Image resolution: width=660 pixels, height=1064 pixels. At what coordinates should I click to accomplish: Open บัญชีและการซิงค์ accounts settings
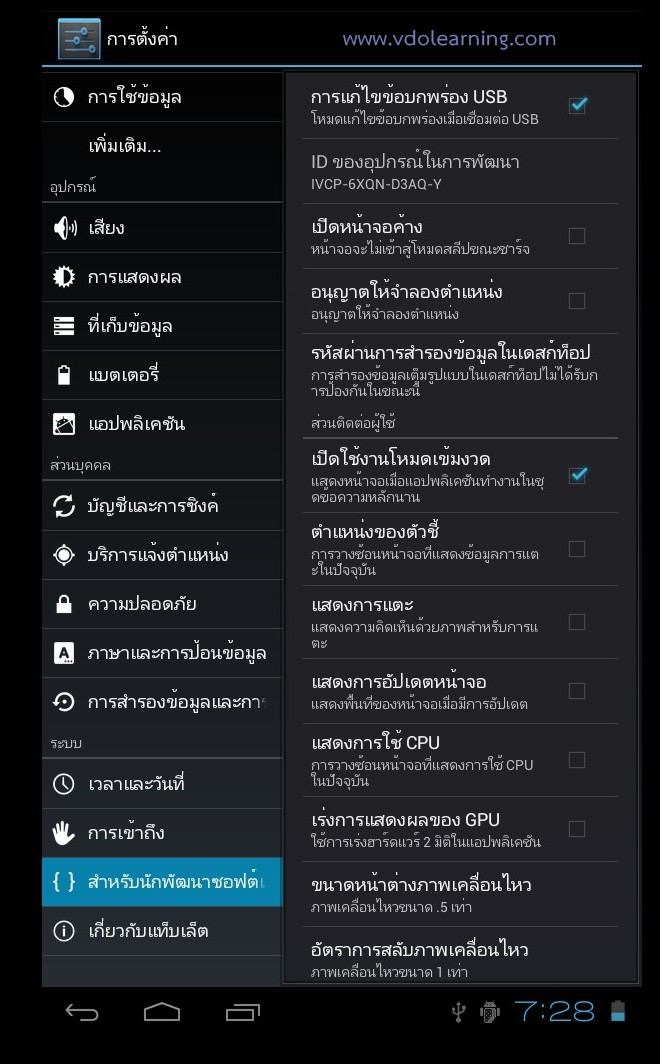160,506
